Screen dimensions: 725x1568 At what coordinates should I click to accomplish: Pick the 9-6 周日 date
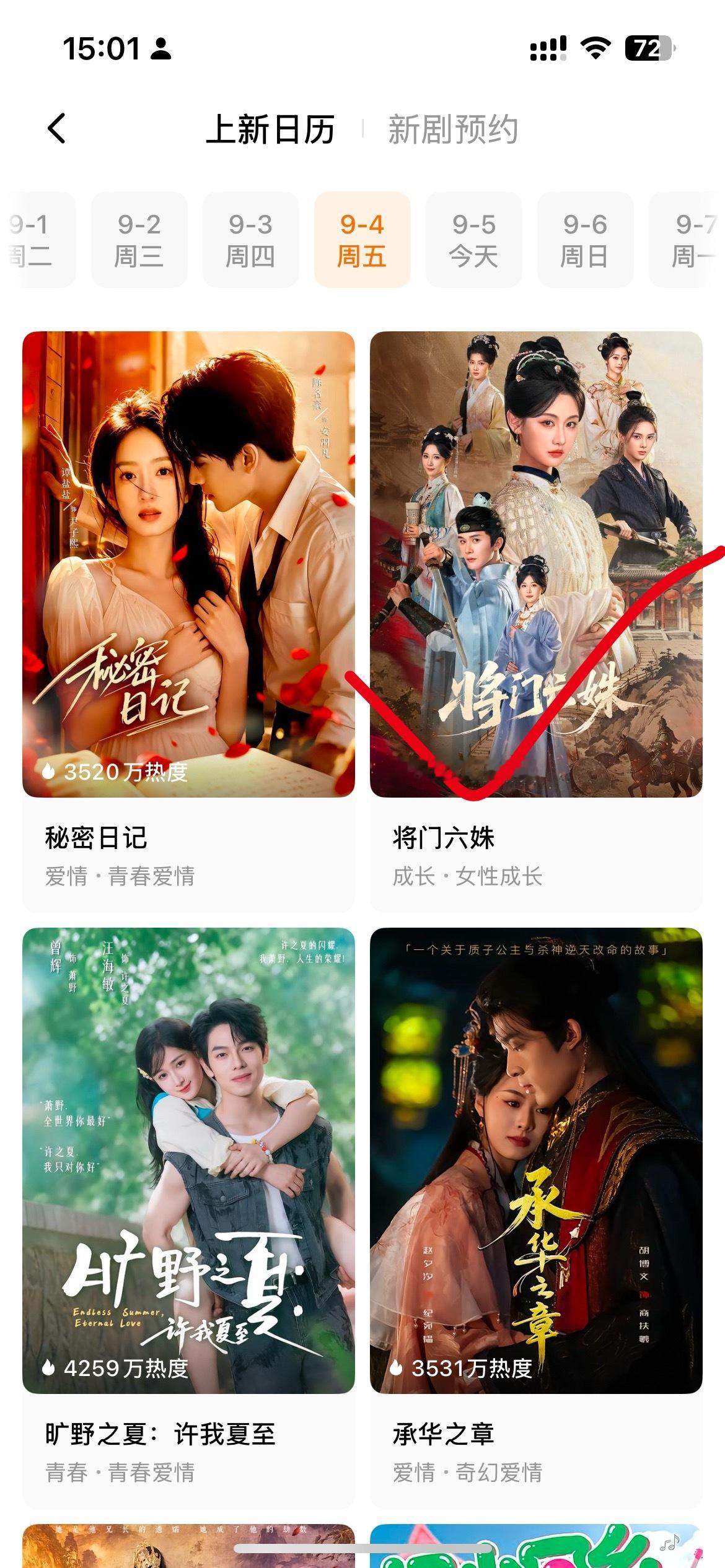(585, 240)
